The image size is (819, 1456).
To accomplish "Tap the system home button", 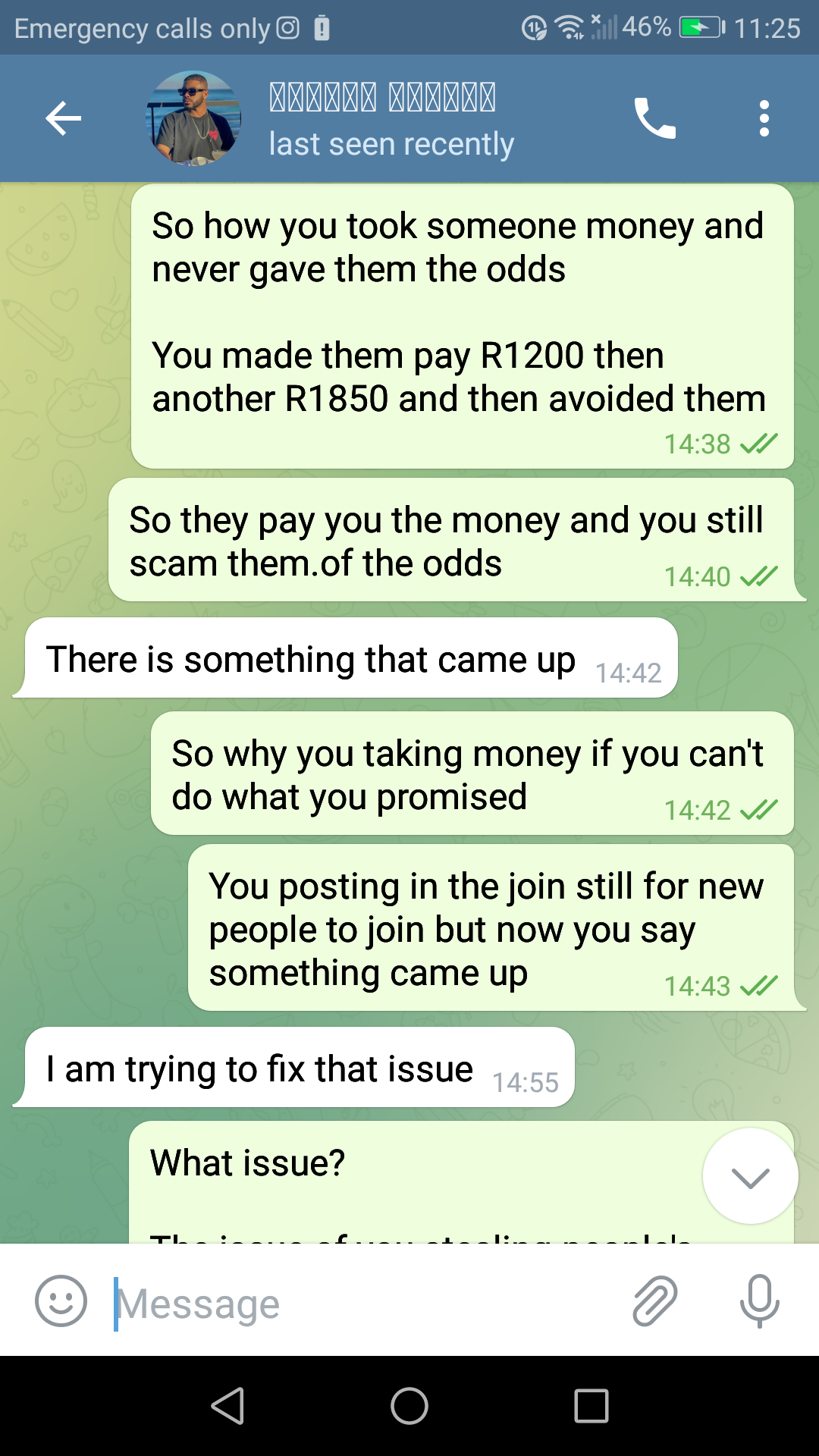I will click(x=409, y=1407).
